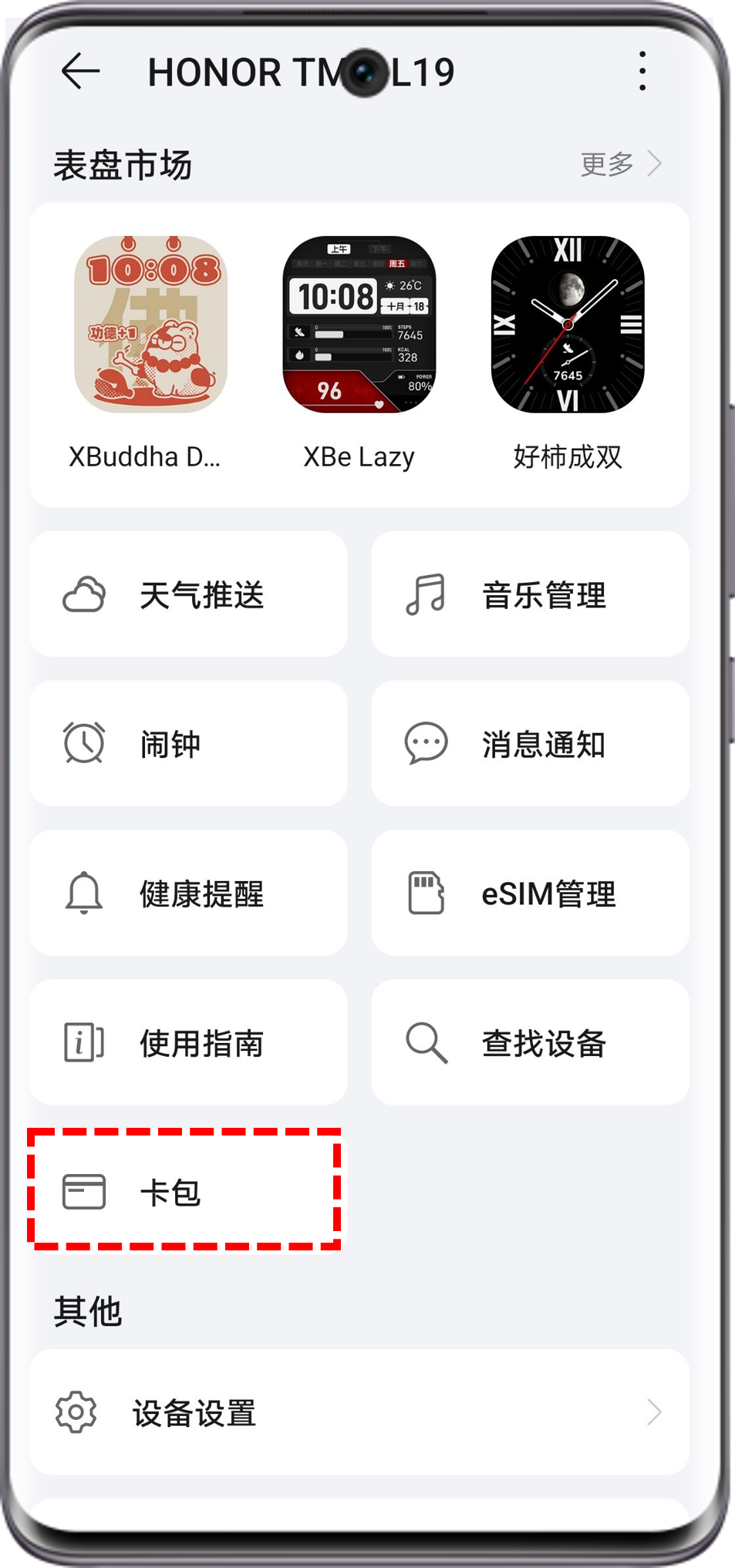Open 更多 in the watch face market
735x1568 pixels.
tap(621, 164)
